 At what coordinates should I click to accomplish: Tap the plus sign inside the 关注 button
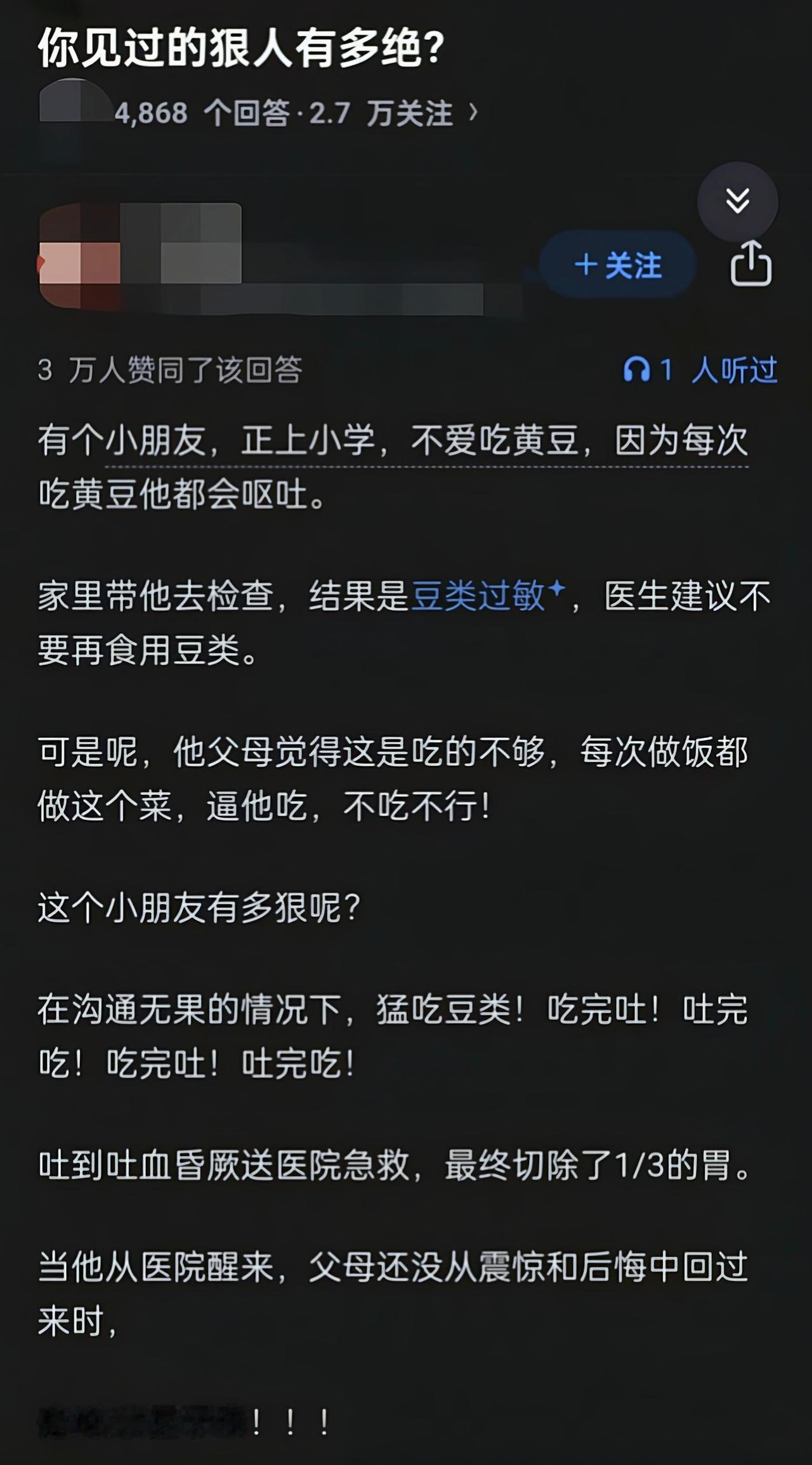click(584, 265)
